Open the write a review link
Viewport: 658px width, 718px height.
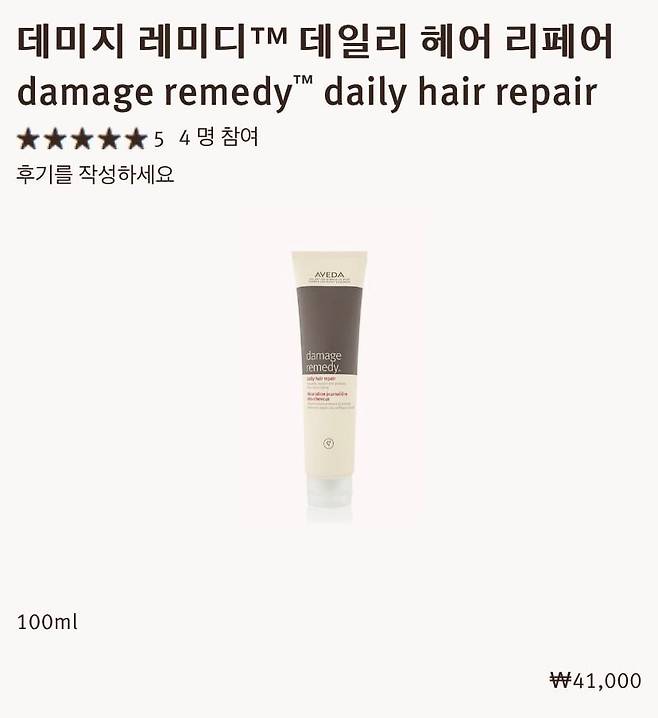pyautogui.click(x=96, y=174)
